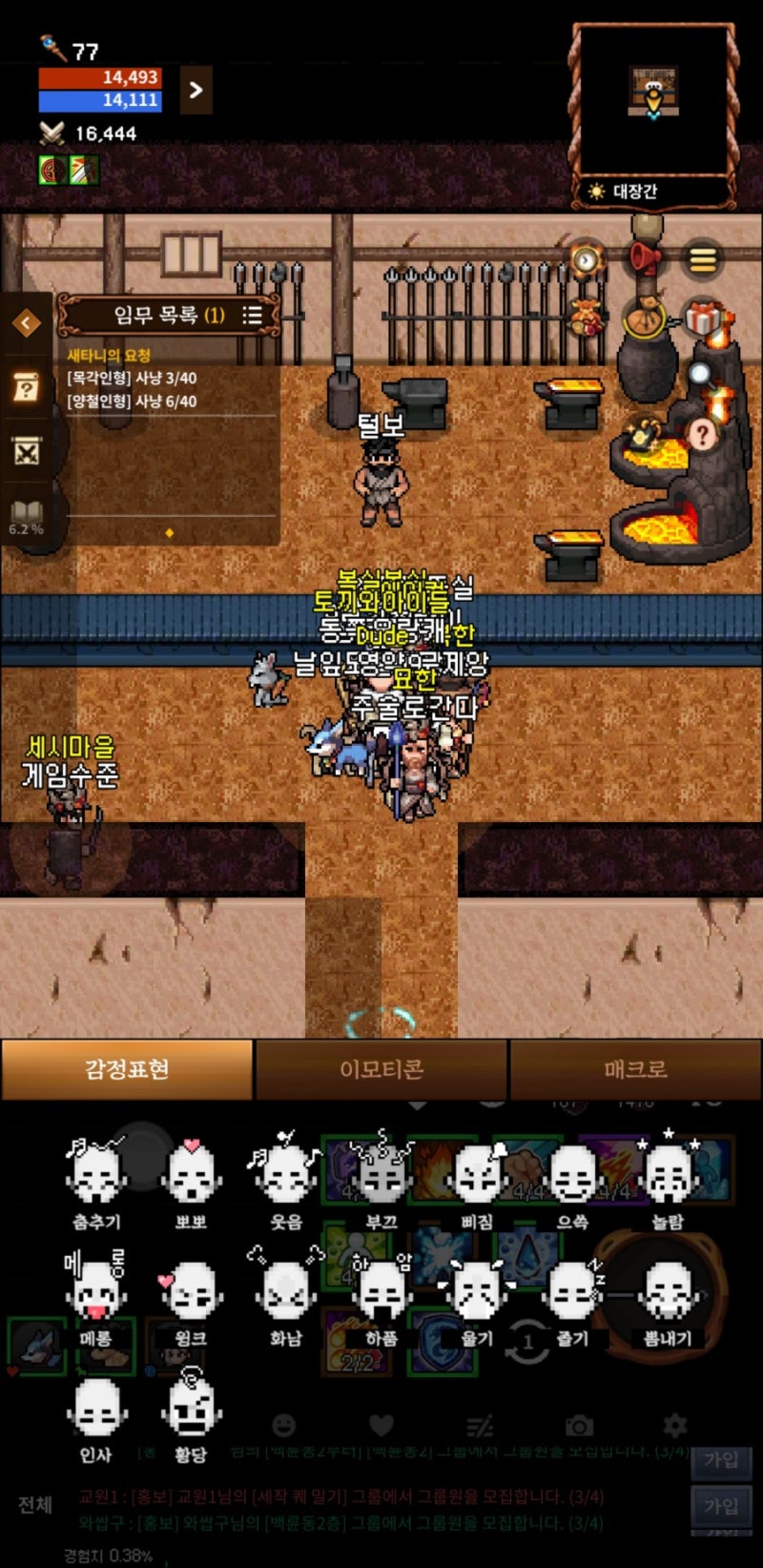Screen dimensions: 763x1568
Task: Use the 뽀뽀 emote
Action: pyautogui.click(x=191, y=1181)
